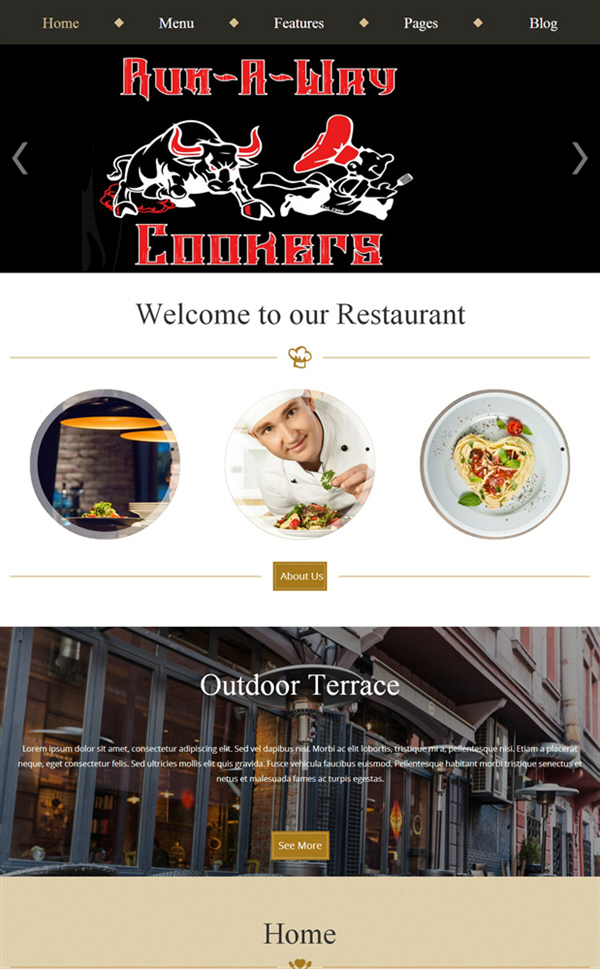Open the Pages nav item
The height and width of the screenshot is (969, 600).
(421, 23)
